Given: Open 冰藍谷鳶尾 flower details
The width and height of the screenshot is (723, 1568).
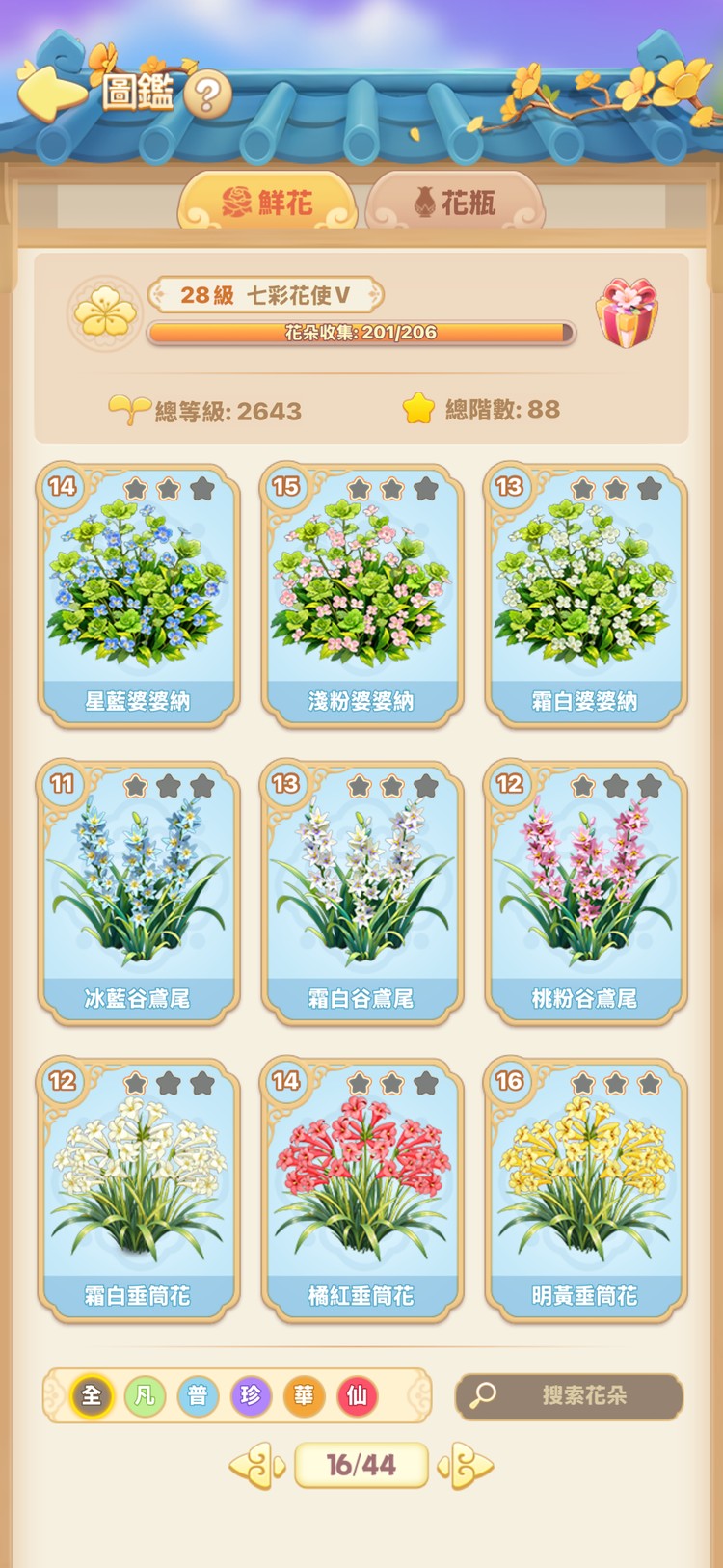Looking at the screenshot, I should (138, 891).
